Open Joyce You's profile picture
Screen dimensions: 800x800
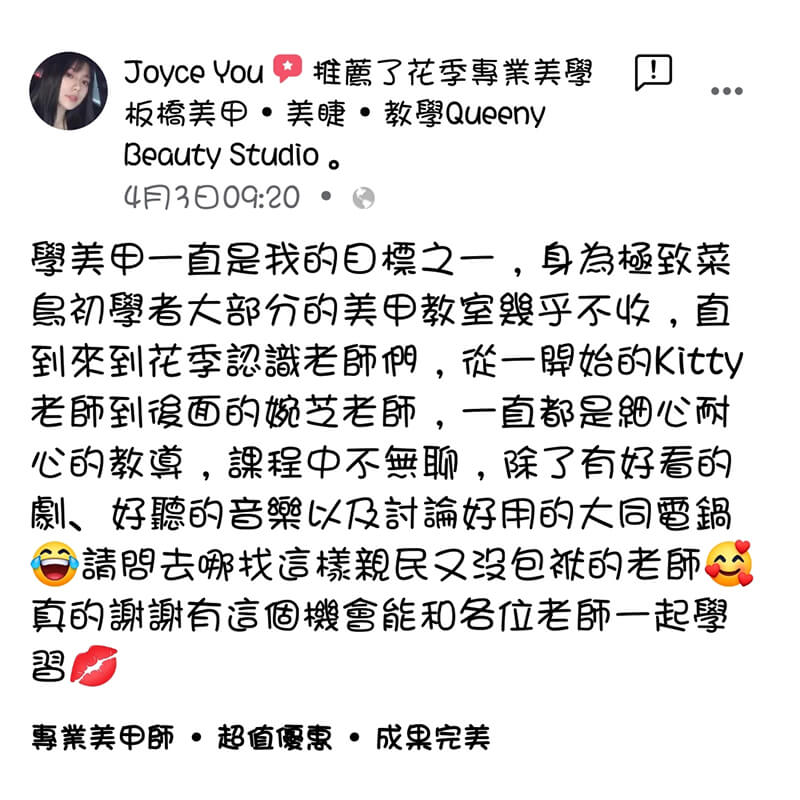pos(68,91)
